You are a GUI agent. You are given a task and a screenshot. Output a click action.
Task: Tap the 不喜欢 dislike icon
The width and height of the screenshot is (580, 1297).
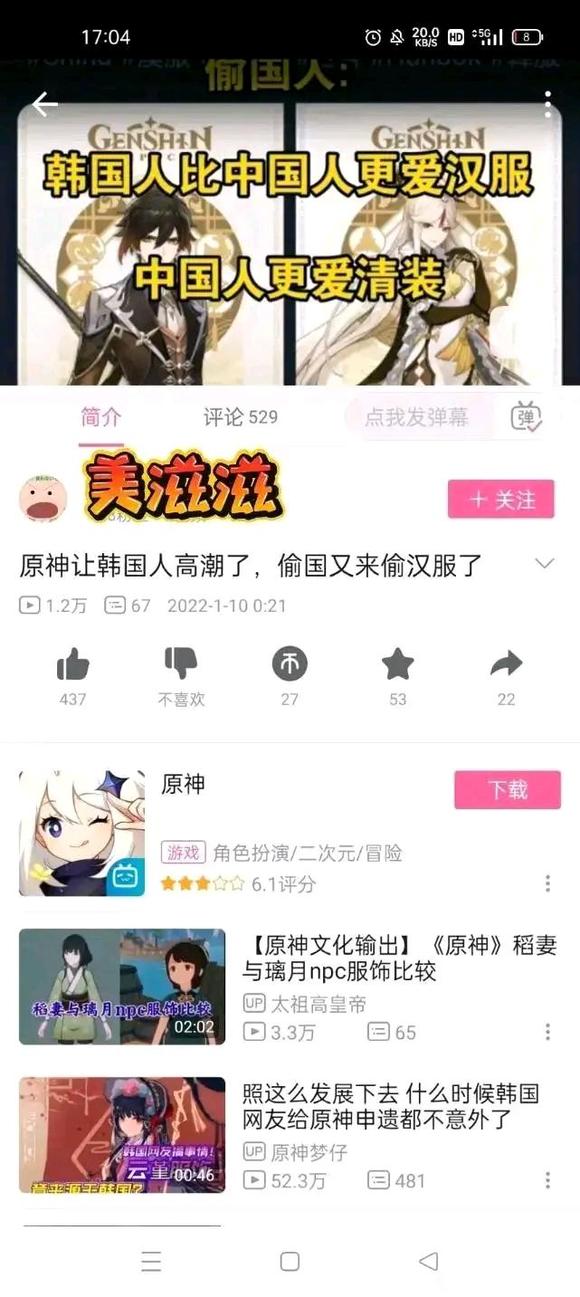[181, 664]
